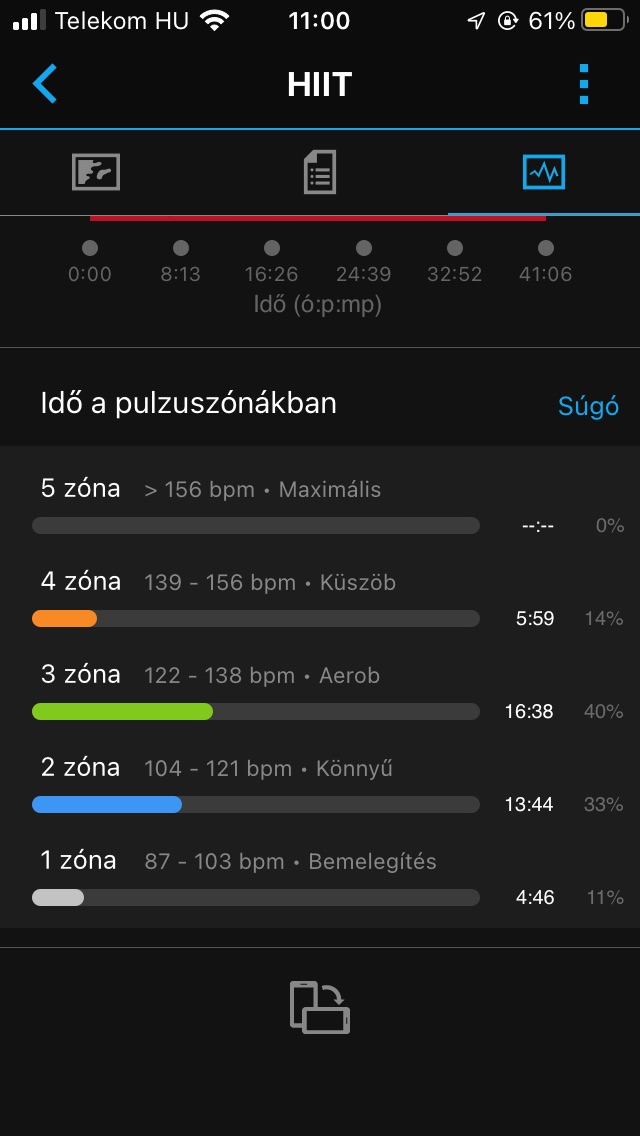The image size is (640, 1136).
Task: Switch to the map overview tab
Action: (96, 172)
